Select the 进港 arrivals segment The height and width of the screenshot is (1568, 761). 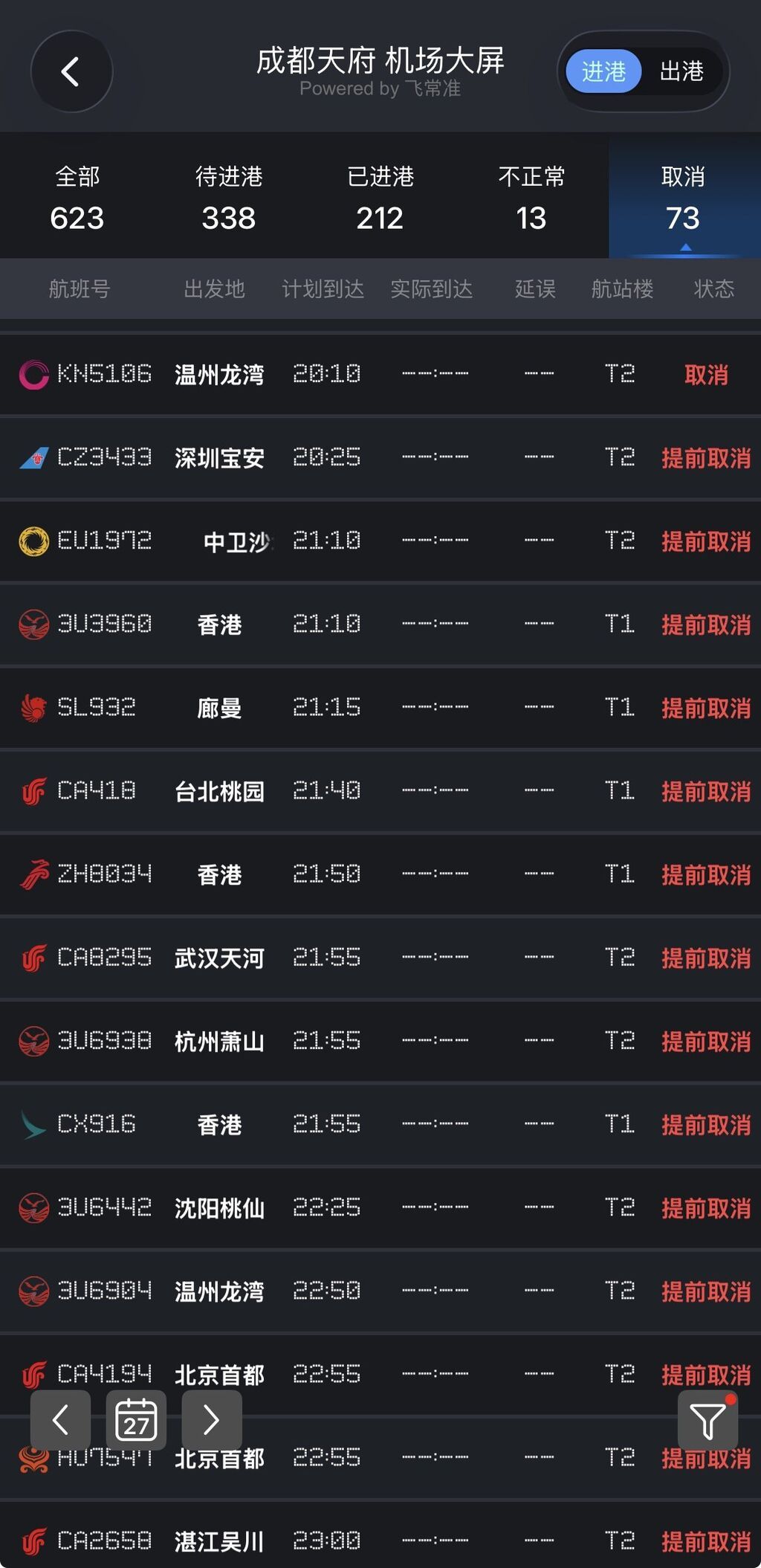pos(603,71)
